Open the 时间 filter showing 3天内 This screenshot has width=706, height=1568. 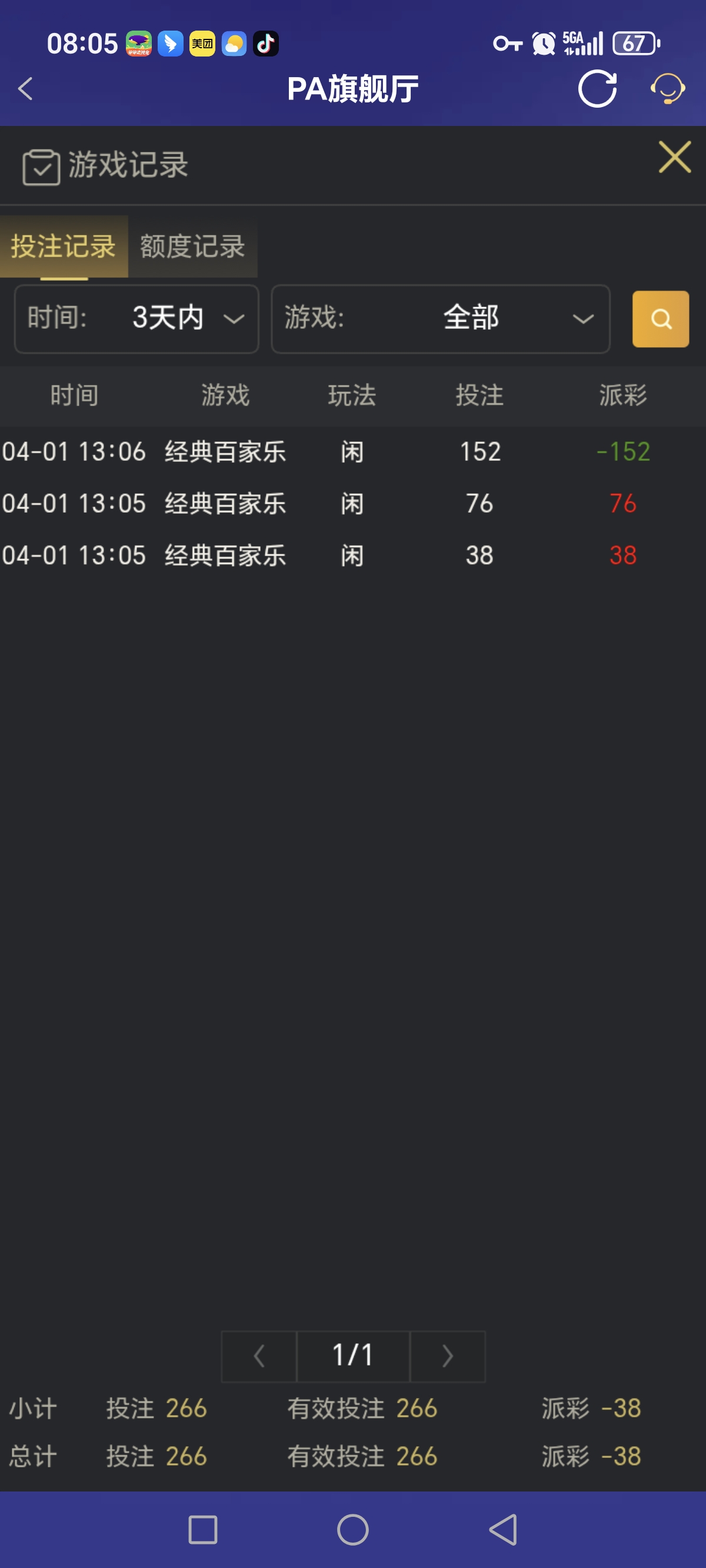[x=135, y=319]
